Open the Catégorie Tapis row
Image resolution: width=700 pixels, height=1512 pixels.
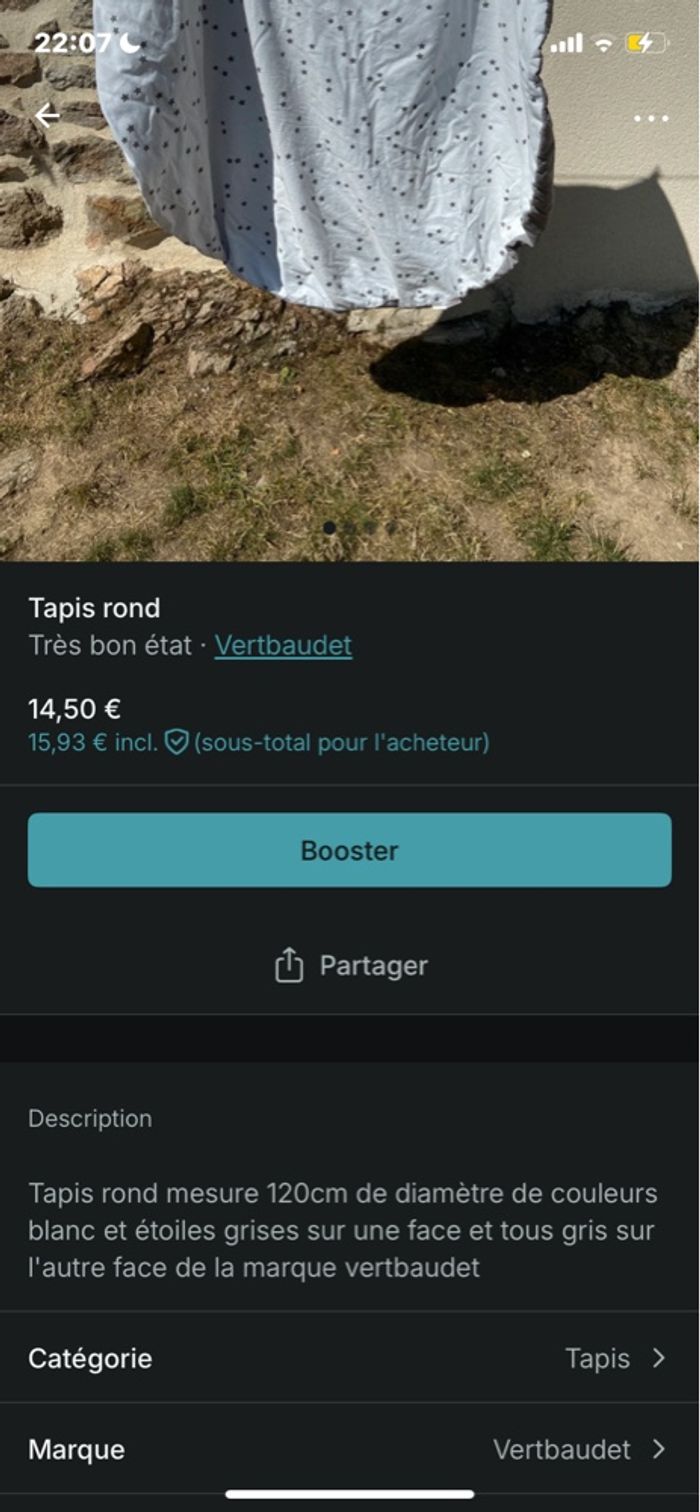coord(349,1358)
